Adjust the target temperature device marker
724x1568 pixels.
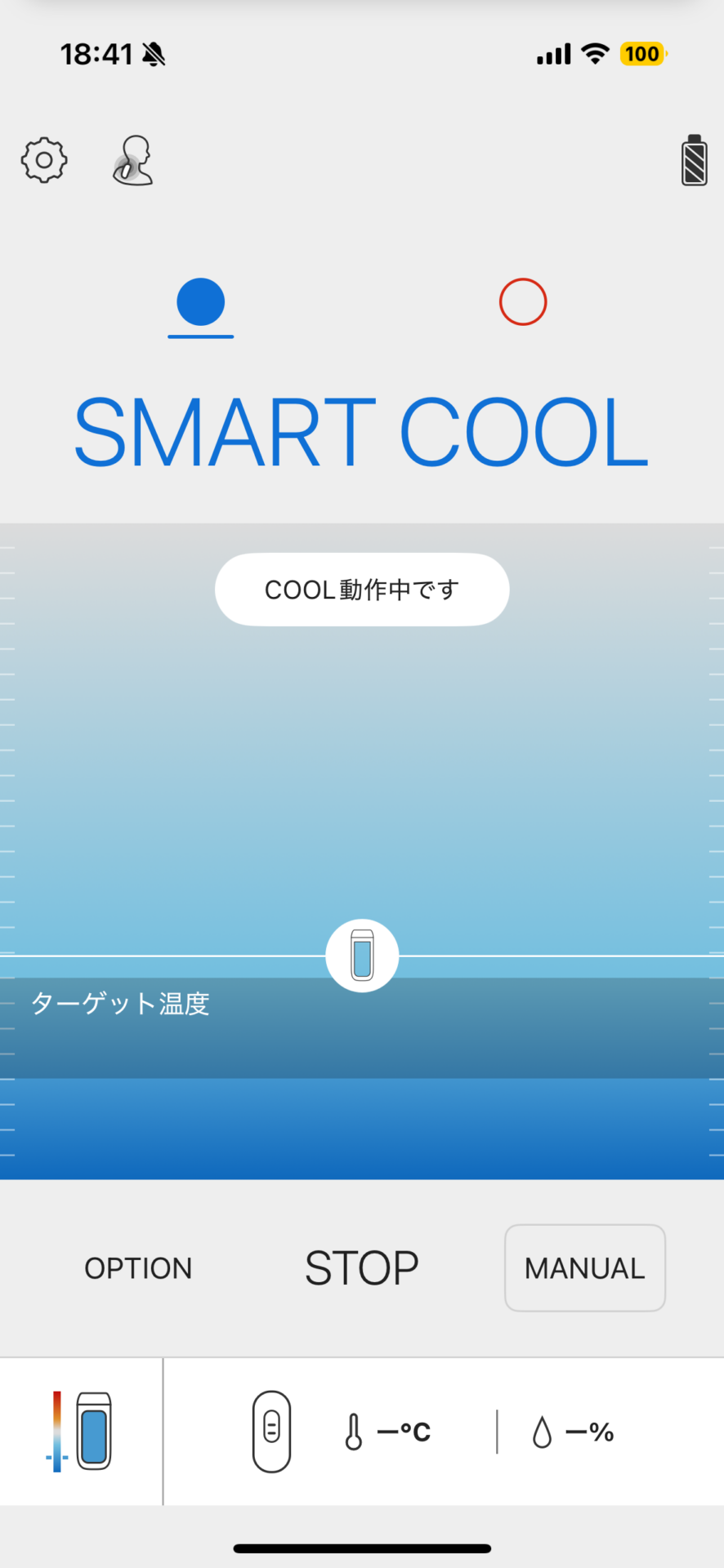click(x=362, y=955)
